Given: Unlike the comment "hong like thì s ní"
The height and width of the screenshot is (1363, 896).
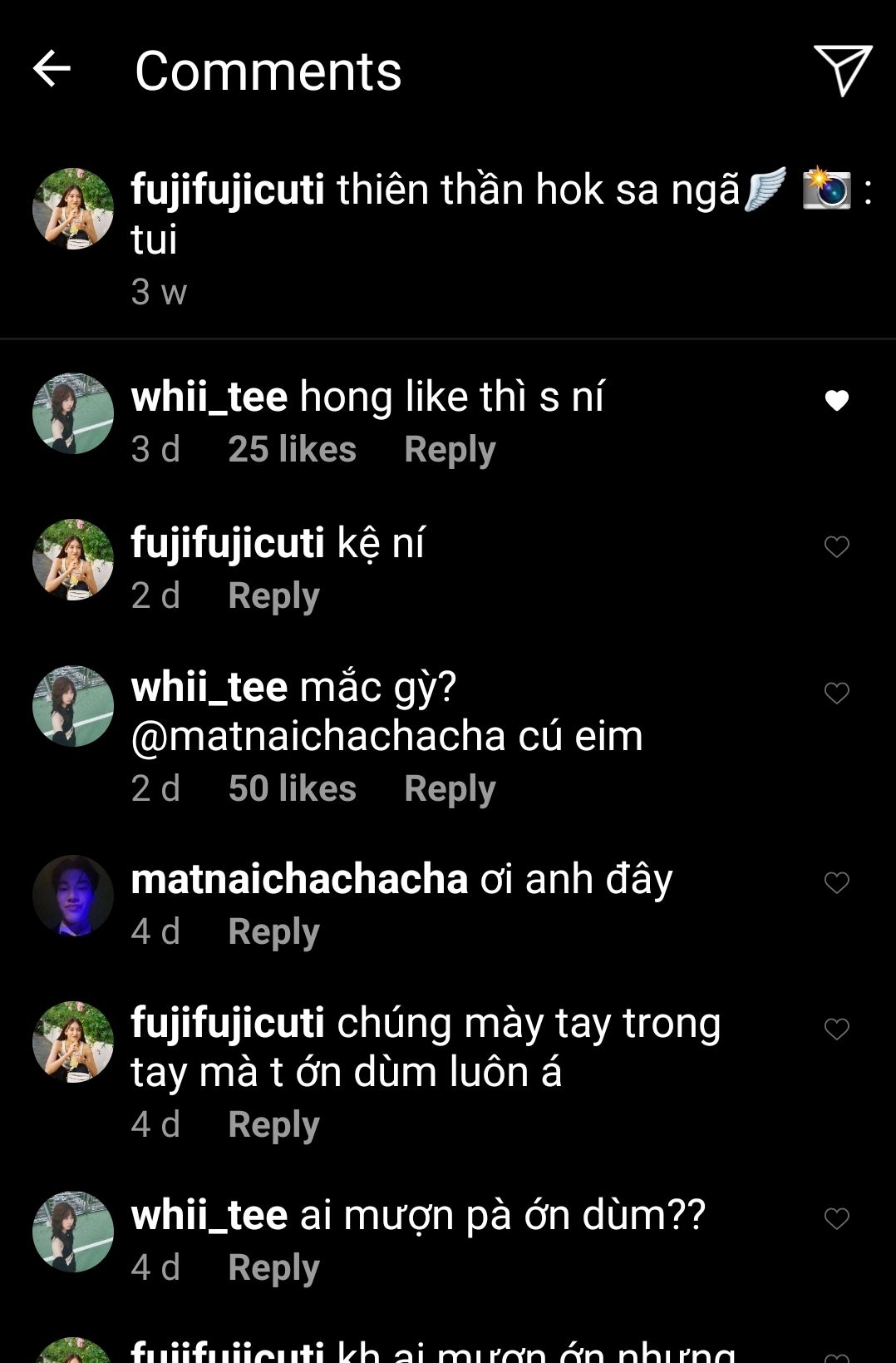Looking at the screenshot, I should pos(836,401).
